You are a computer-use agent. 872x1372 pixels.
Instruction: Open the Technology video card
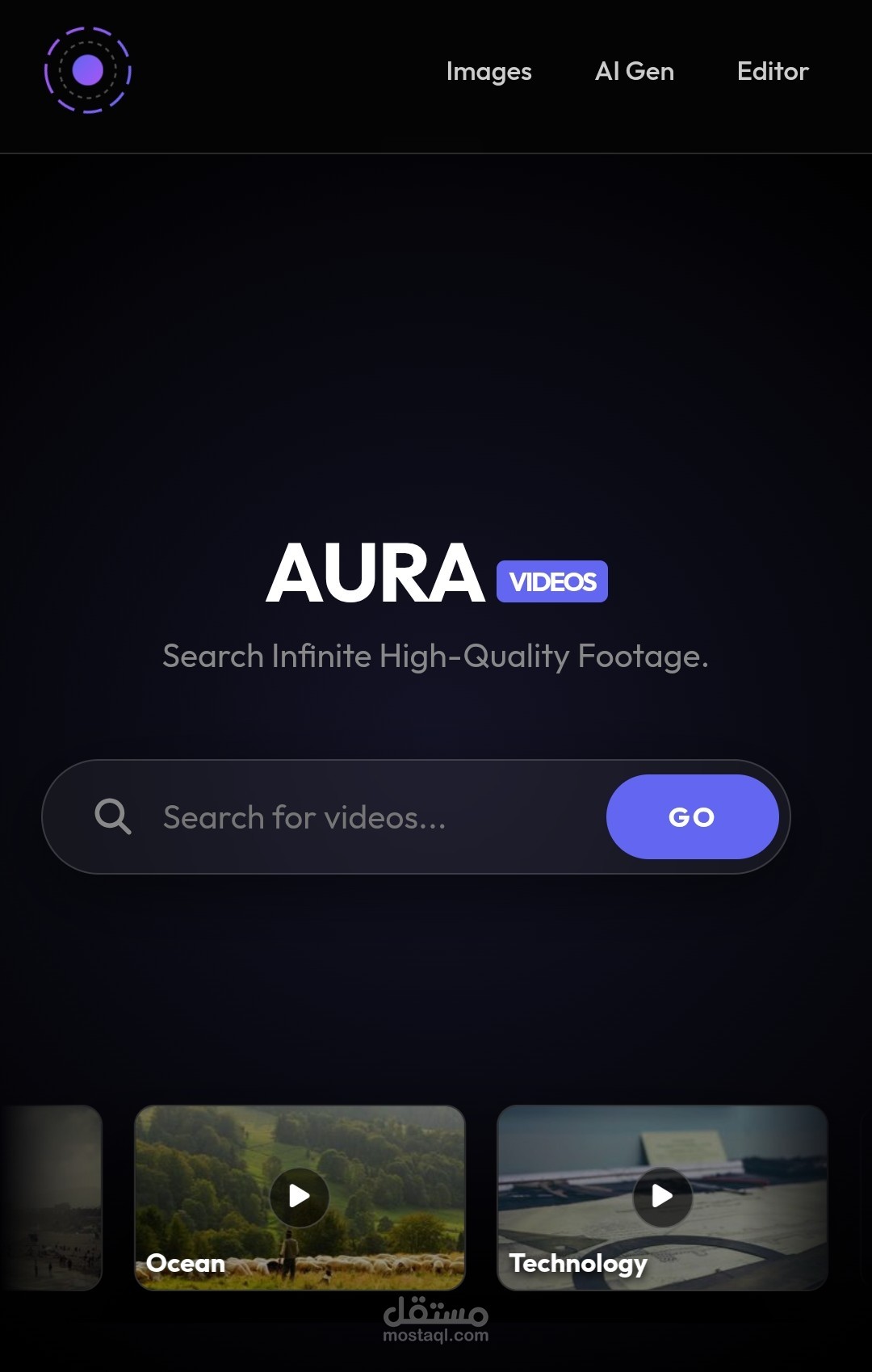click(662, 1198)
